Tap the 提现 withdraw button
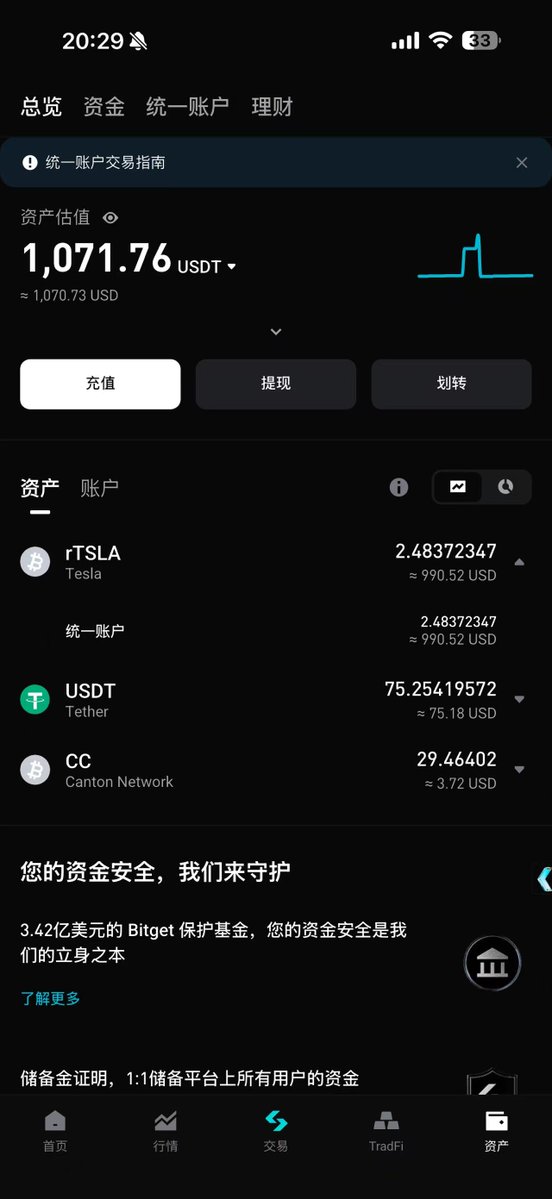552x1199 pixels. pyautogui.click(x=276, y=384)
